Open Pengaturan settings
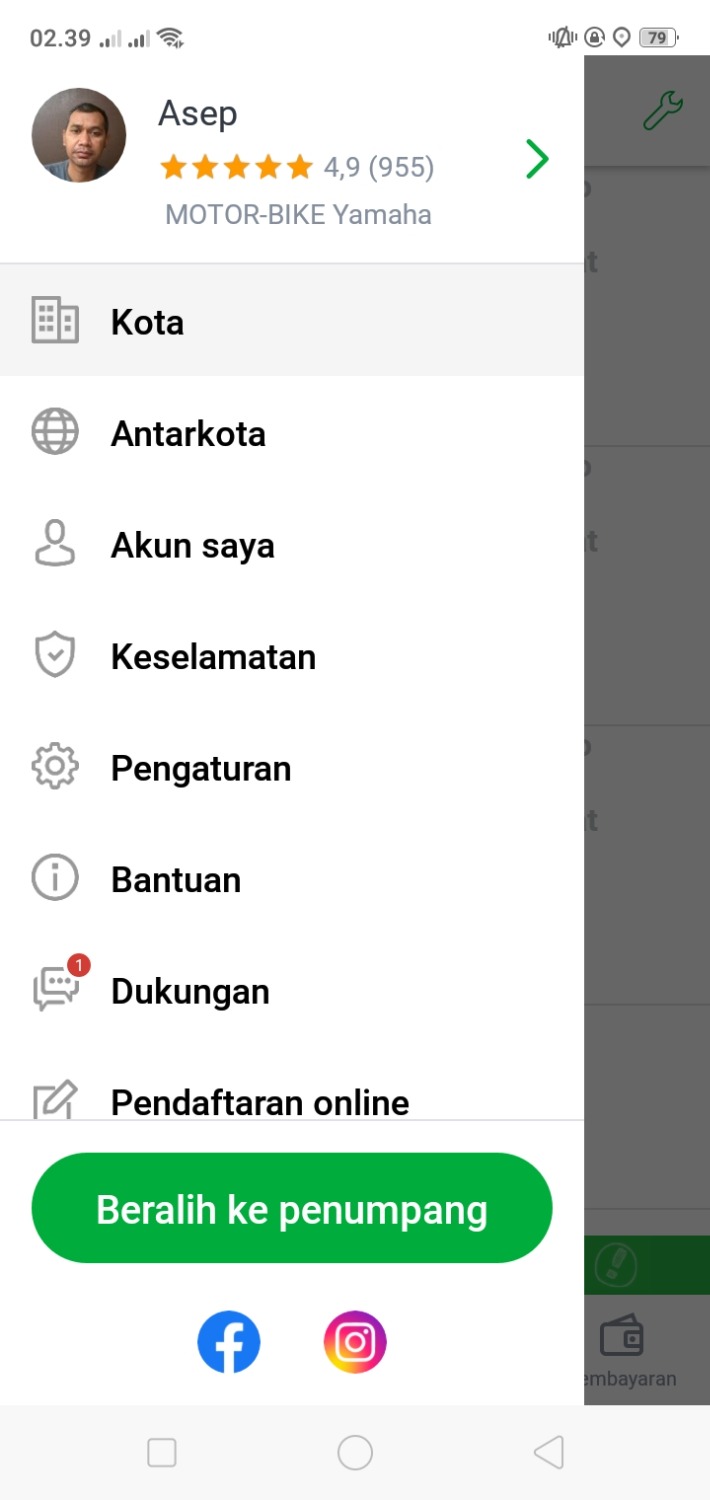This screenshot has width=710, height=1500. pyautogui.click(x=201, y=768)
